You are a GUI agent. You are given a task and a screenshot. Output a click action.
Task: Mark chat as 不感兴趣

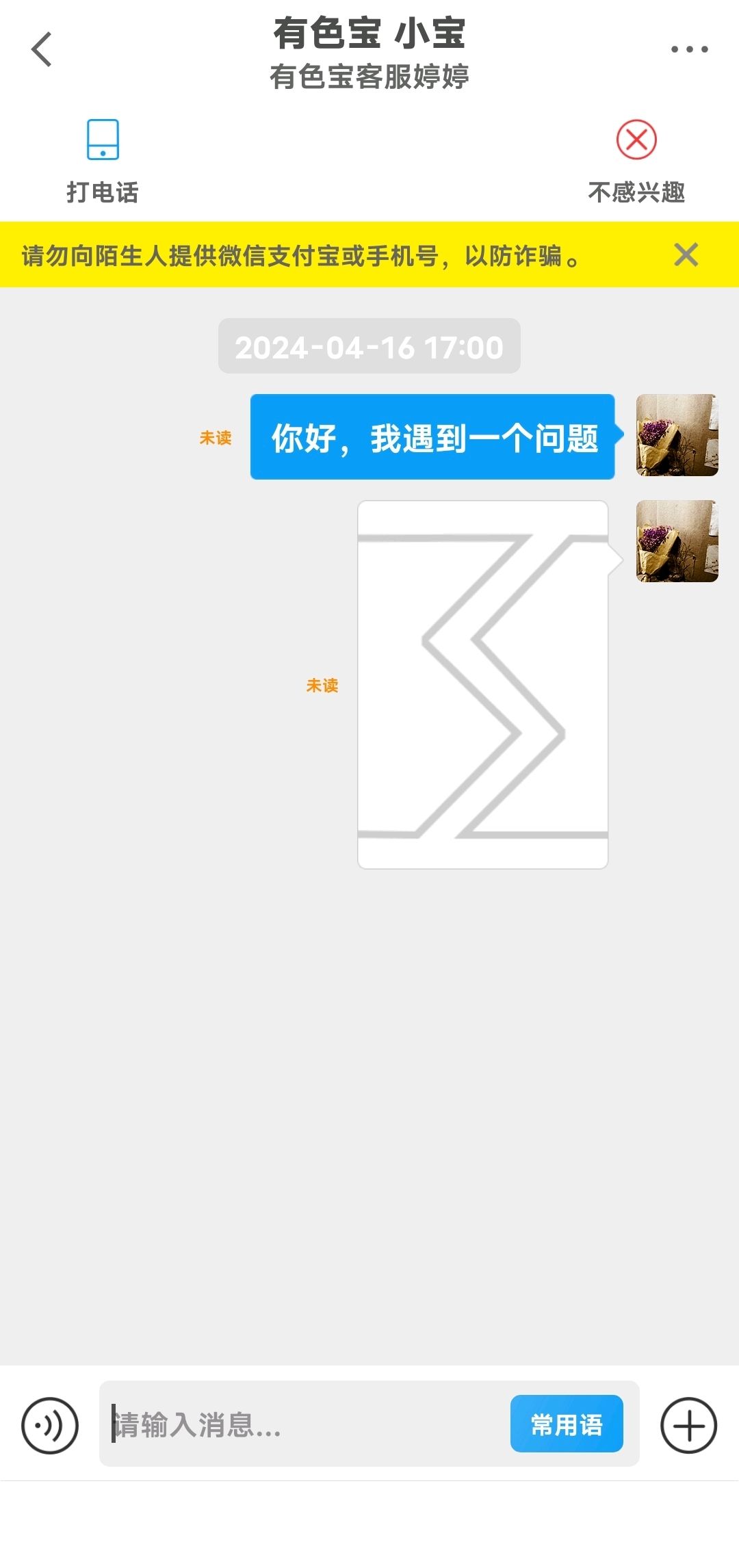[x=636, y=161]
